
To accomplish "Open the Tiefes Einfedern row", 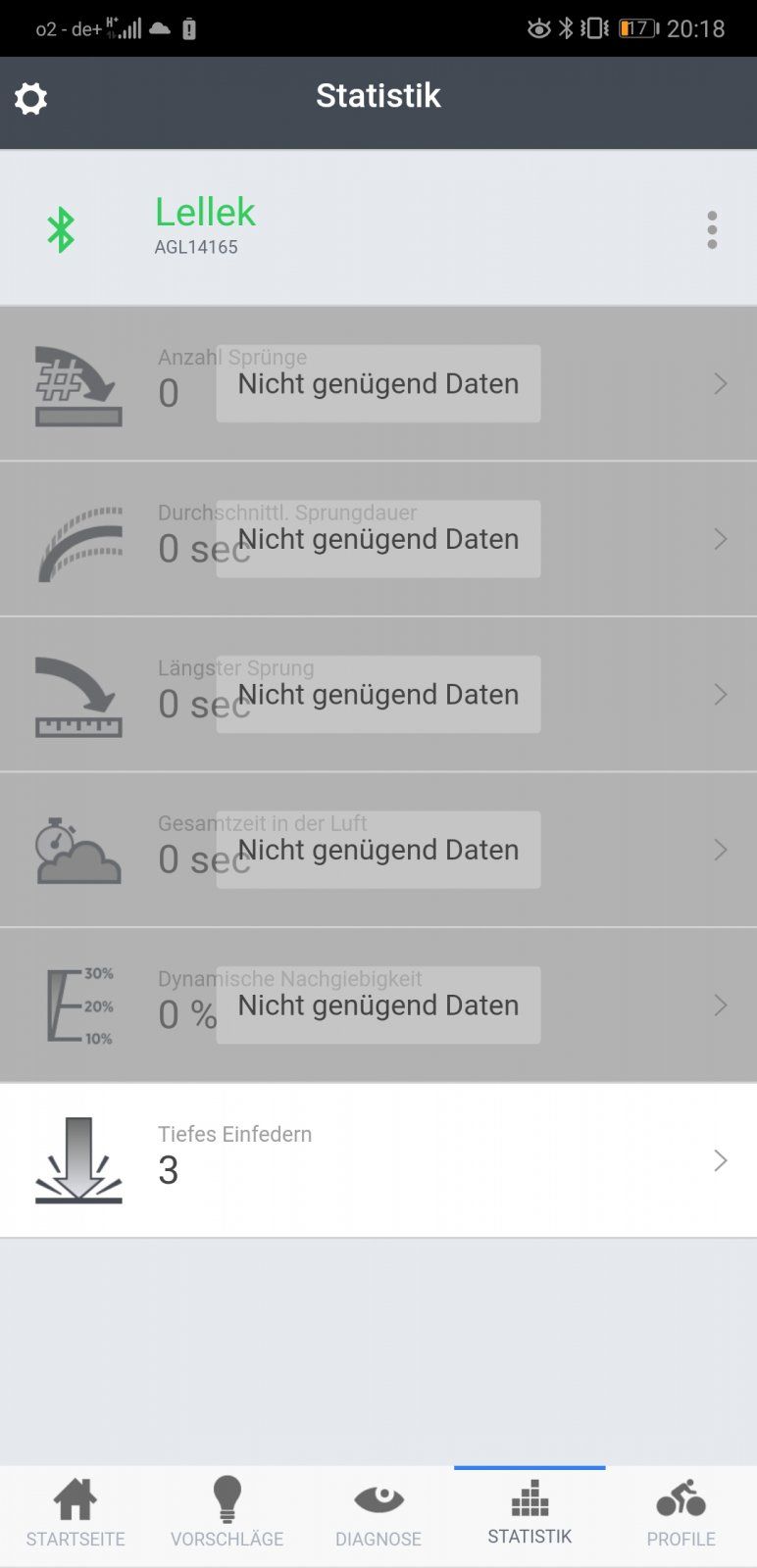I will (x=378, y=1160).
